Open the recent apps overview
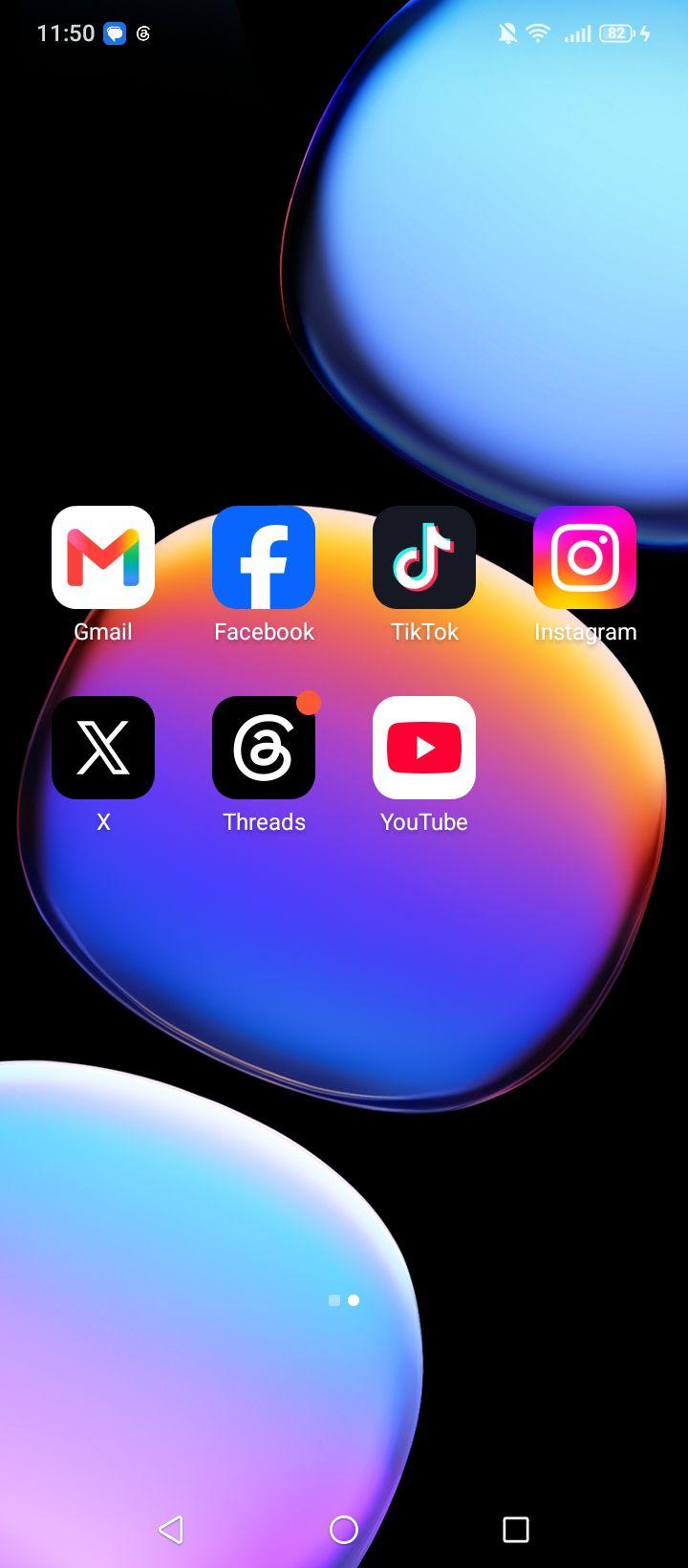688x1568 pixels. [516, 1530]
